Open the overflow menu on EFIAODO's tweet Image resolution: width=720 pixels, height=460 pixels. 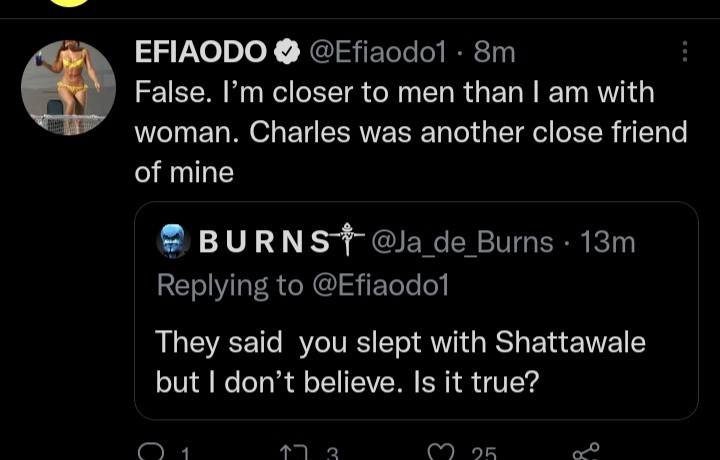click(x=684, y=51)
